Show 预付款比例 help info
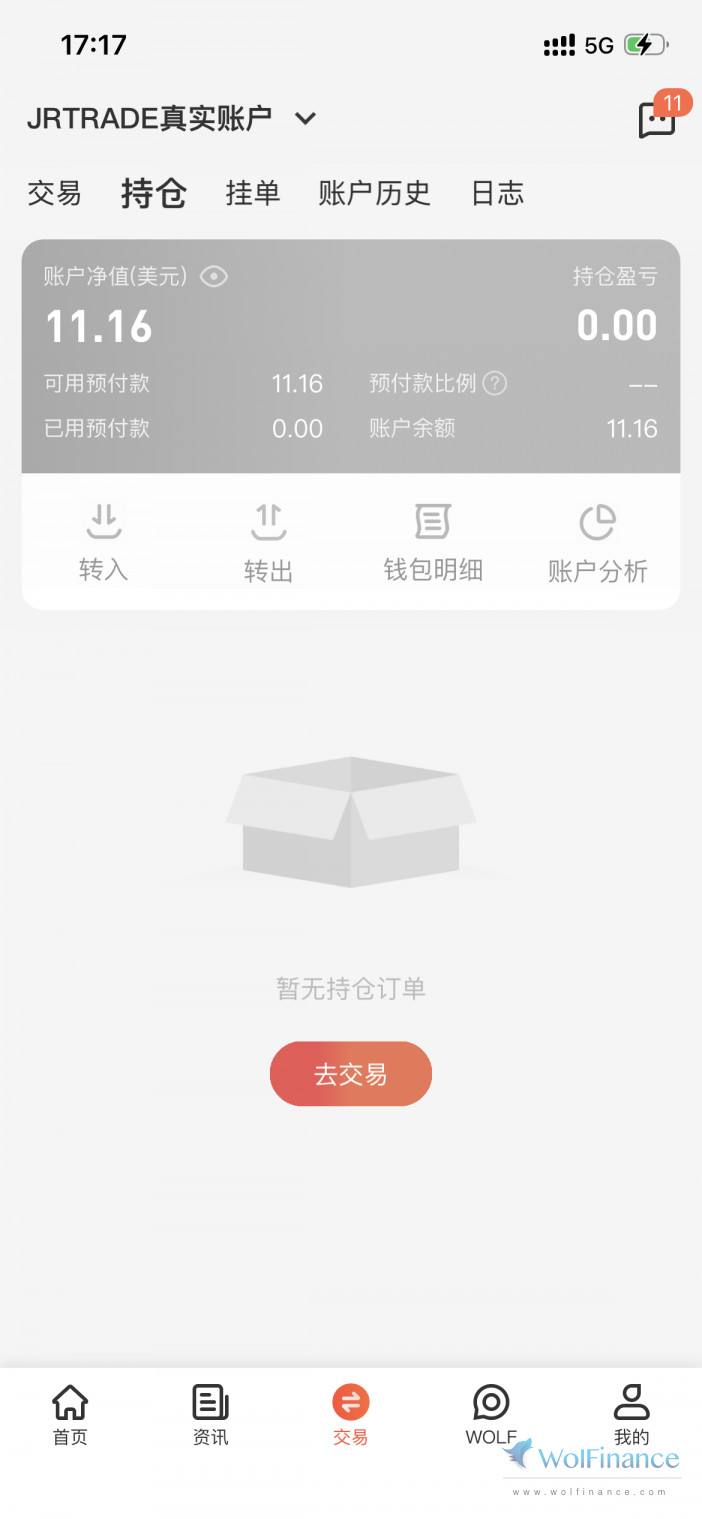 [x=494, y=383]
